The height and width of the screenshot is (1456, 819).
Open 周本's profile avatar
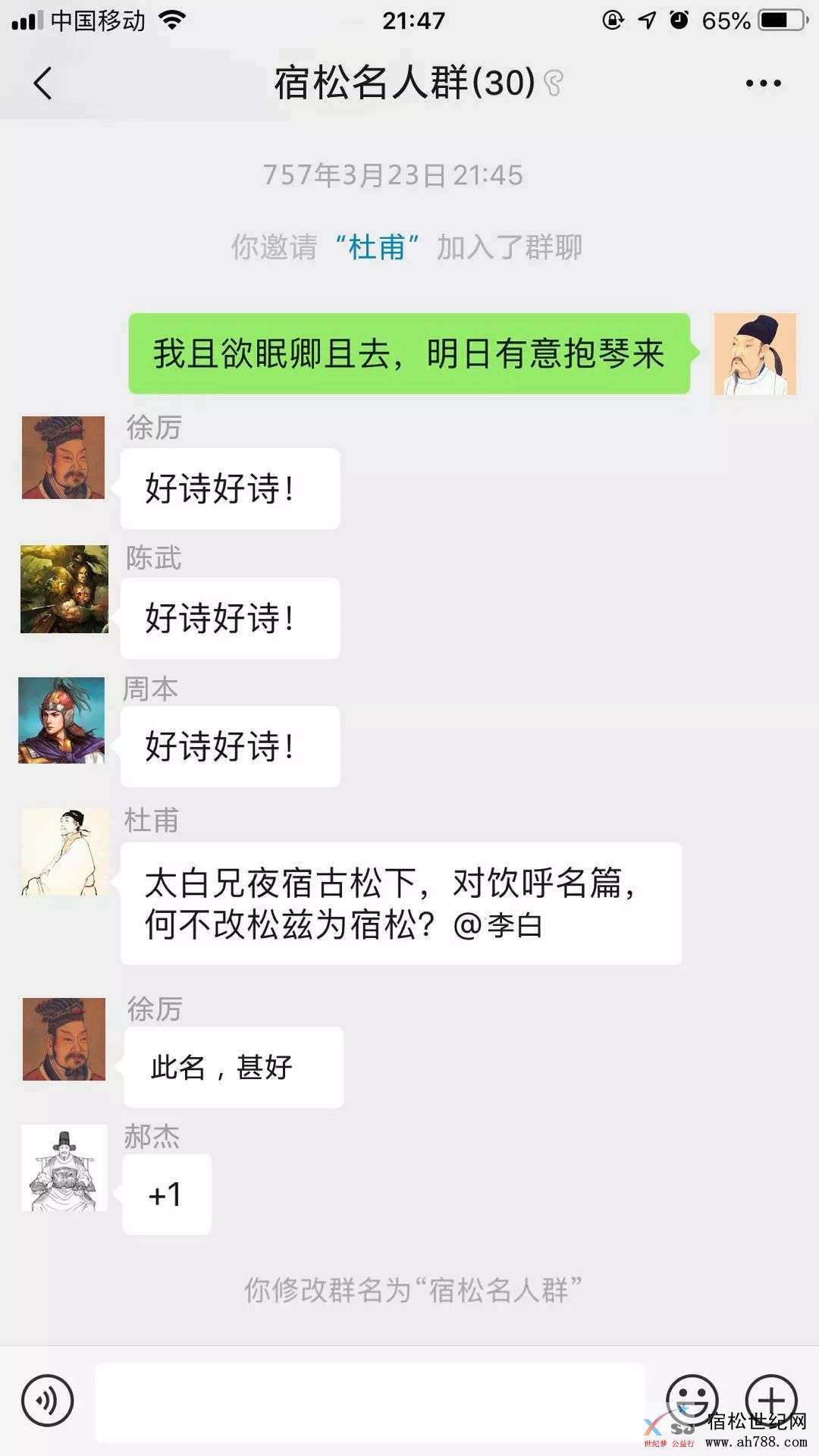pyautogui.click(x=61, y=720)
